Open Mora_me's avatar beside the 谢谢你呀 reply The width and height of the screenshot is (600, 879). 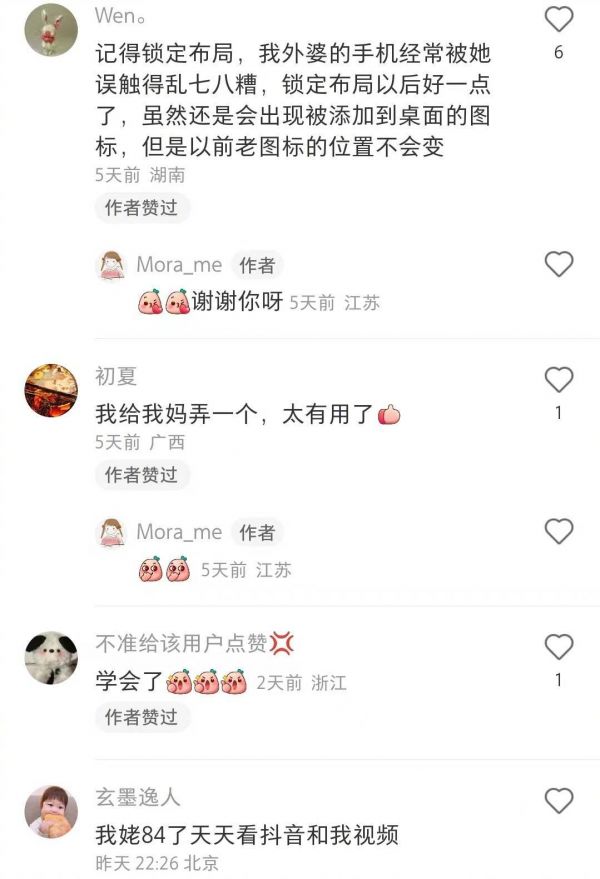click(111, 265)
